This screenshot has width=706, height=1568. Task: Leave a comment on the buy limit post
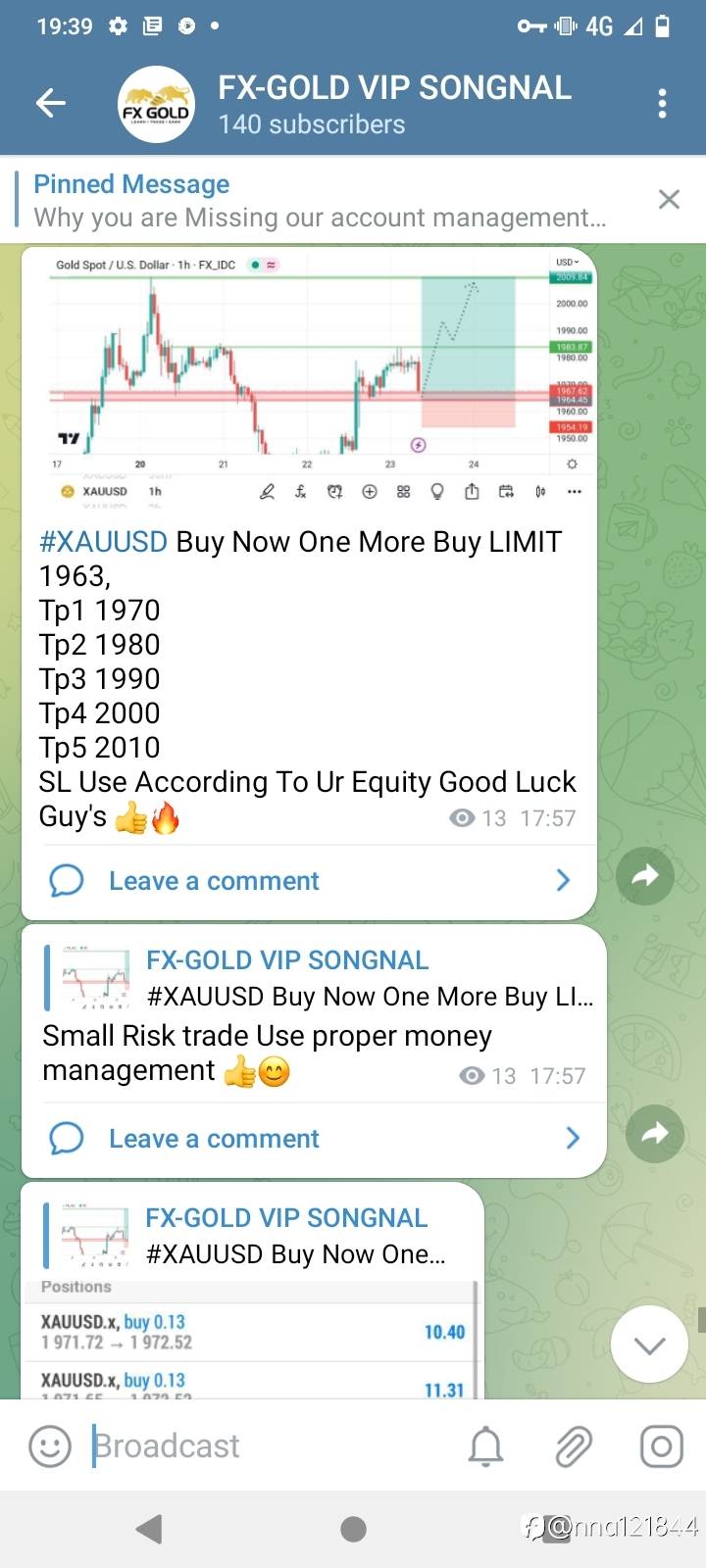pos(214,881)
